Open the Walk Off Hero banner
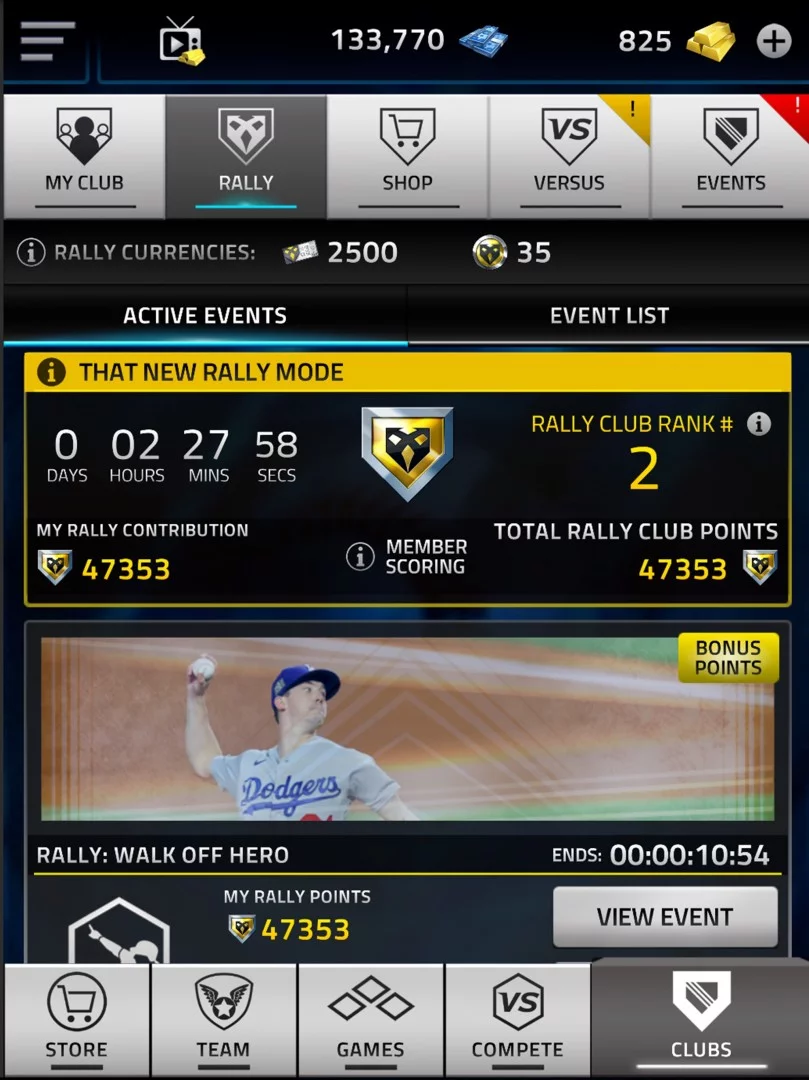Image resolution: width=809 pixels, height=1080 pixels. point(407,730)
